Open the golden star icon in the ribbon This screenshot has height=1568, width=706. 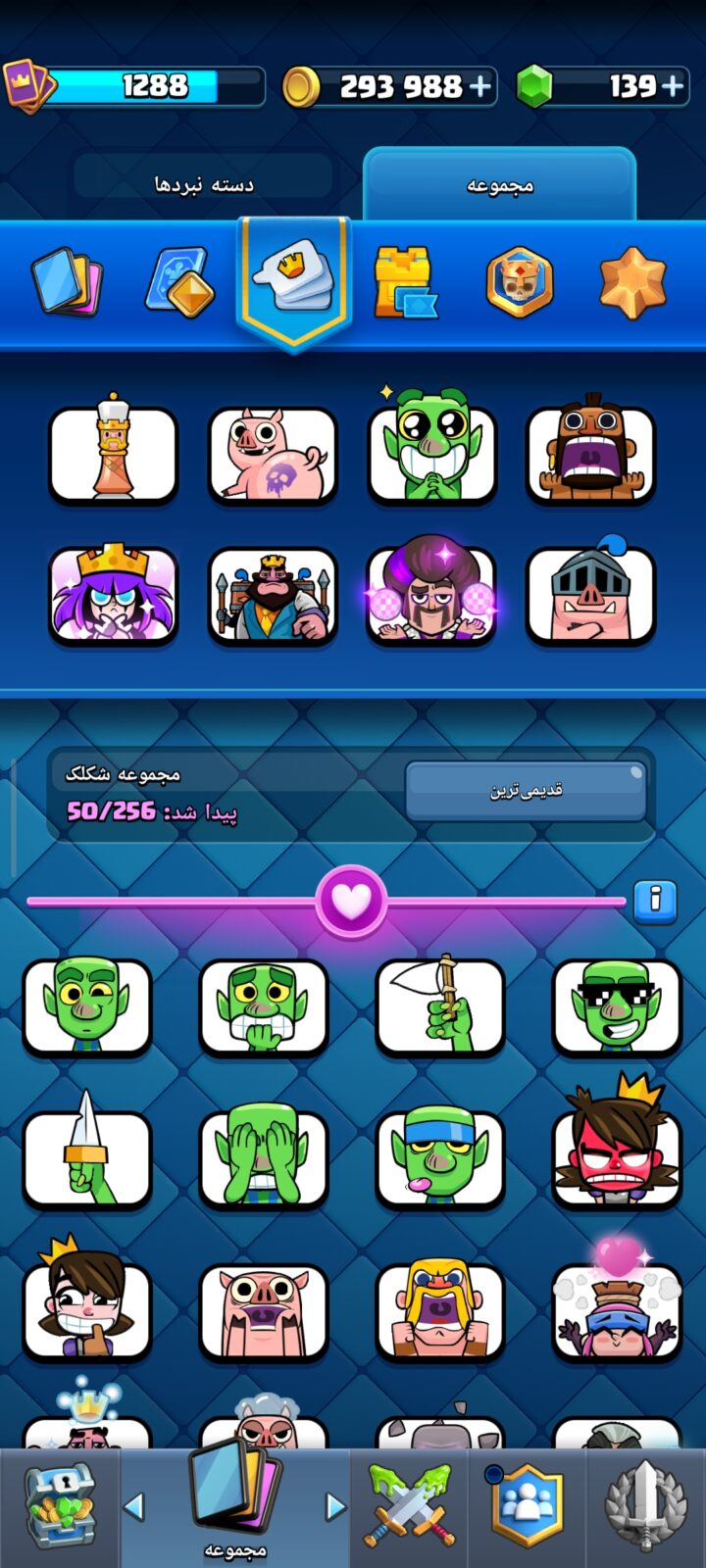point(632,282)
